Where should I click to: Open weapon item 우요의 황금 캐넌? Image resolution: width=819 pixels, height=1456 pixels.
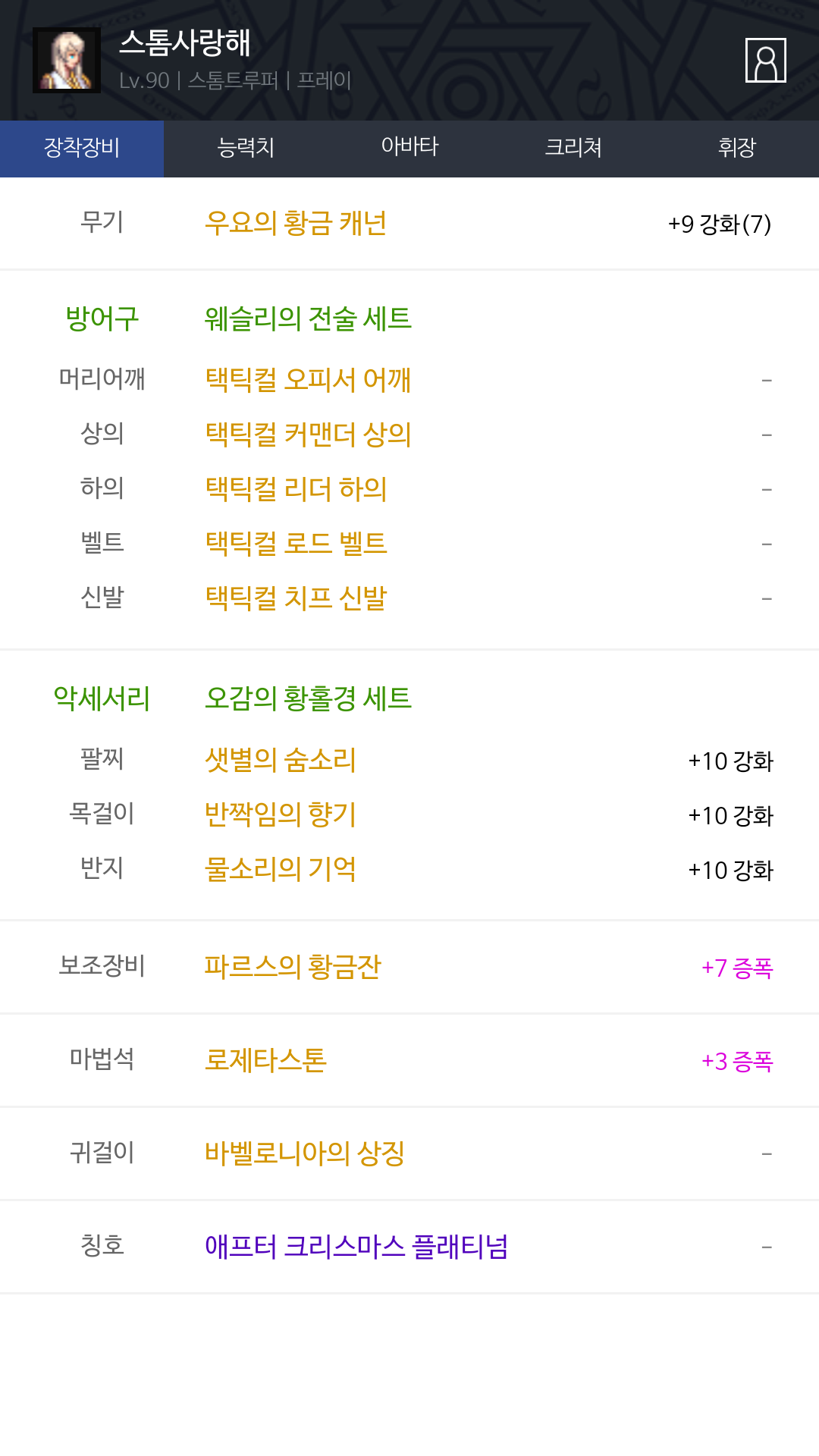tap(296, 224)
